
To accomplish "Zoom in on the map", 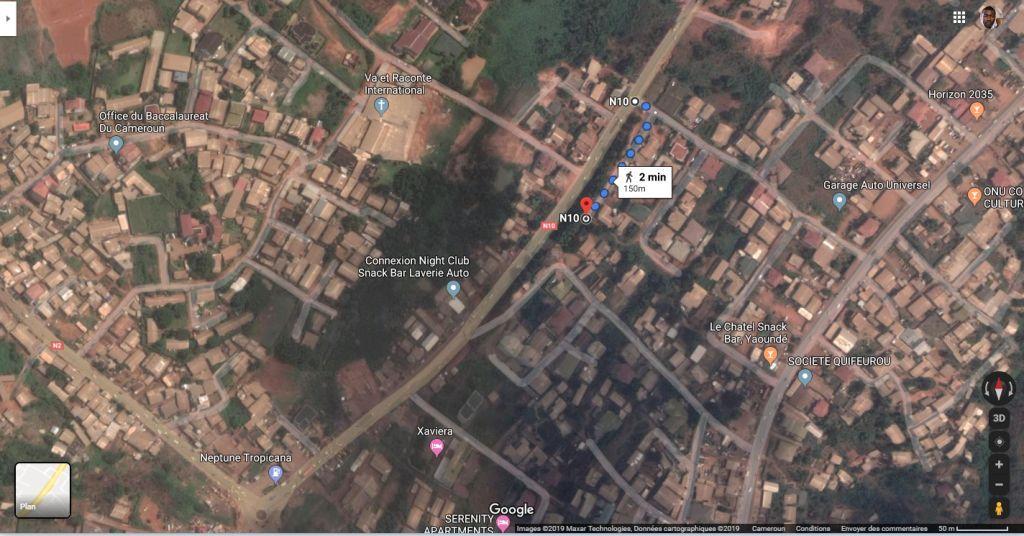I will (998, 465).
